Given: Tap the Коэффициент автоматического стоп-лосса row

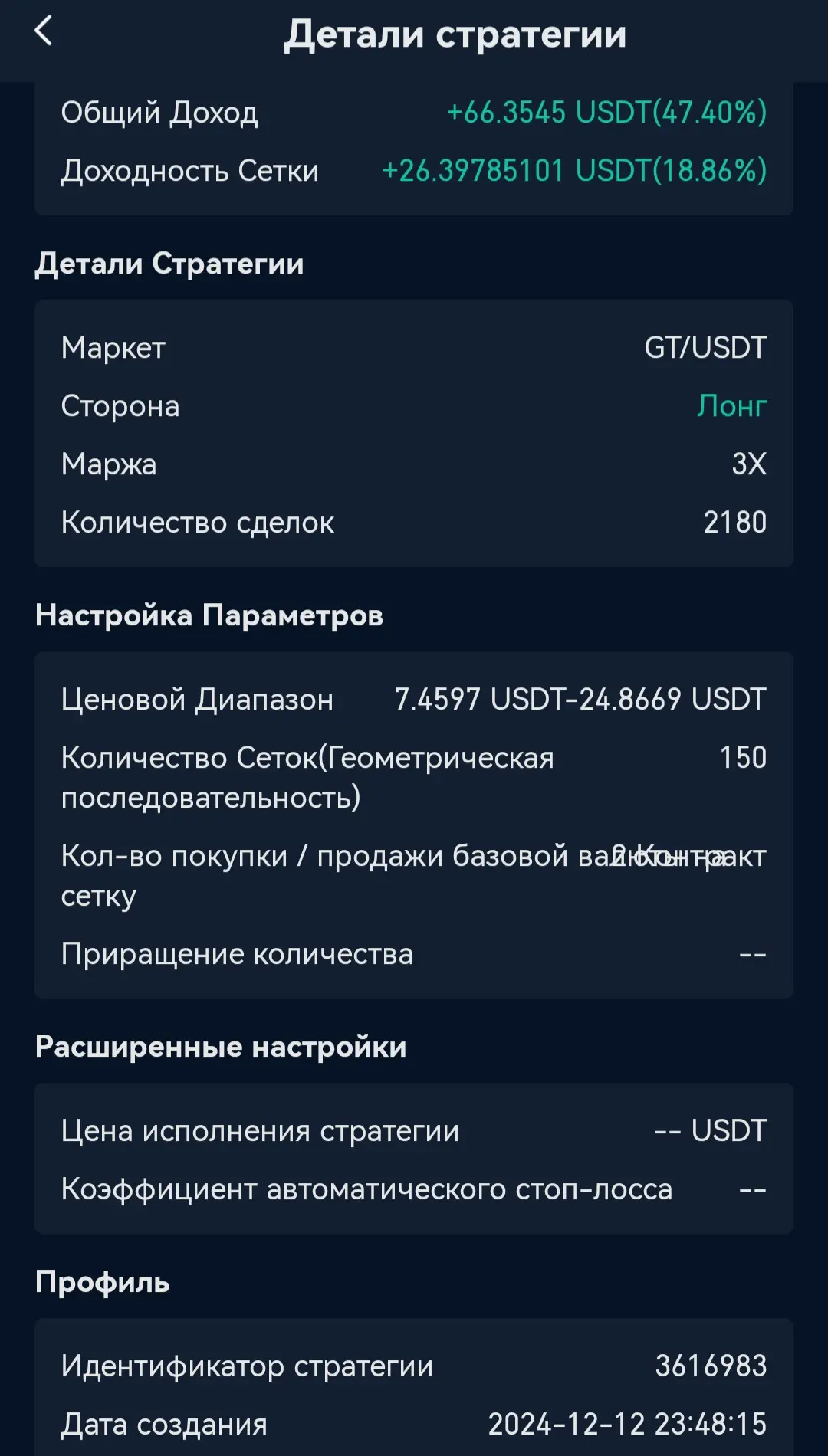Looking at the screenshot, I should (x=414, y=1189).
